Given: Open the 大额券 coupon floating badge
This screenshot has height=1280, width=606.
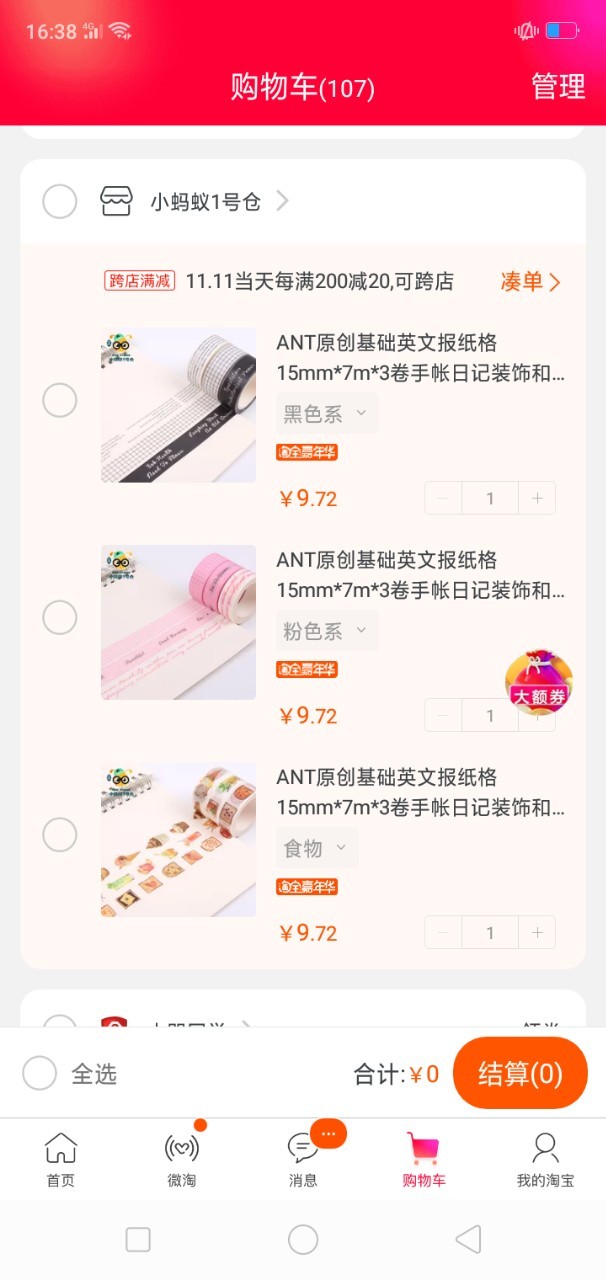Looking at the screenshot, I should point(539,684).
